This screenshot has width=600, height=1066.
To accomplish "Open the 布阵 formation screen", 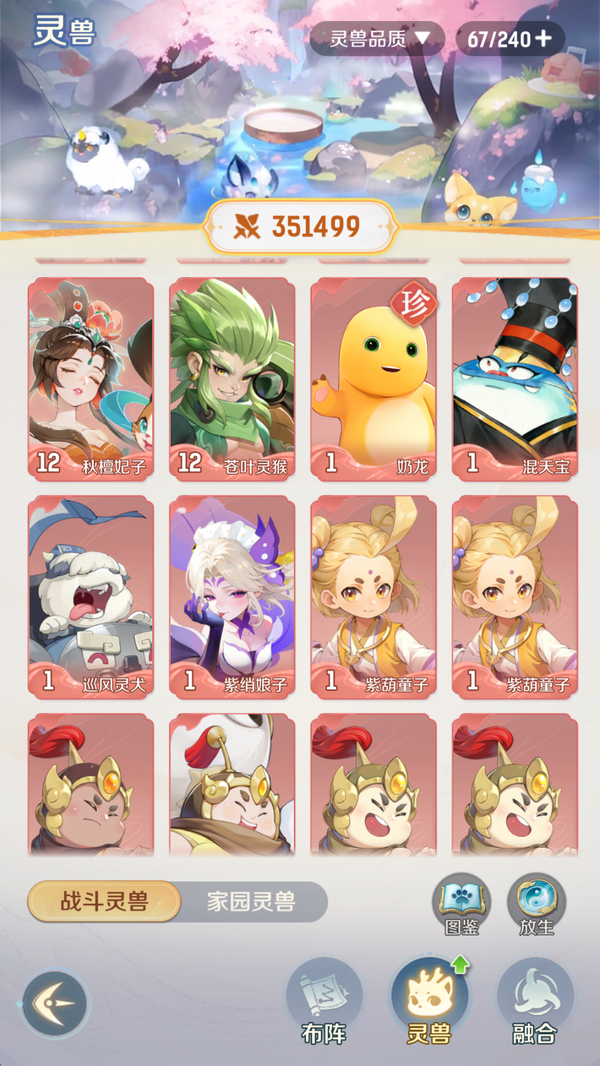I will 324,1002.
